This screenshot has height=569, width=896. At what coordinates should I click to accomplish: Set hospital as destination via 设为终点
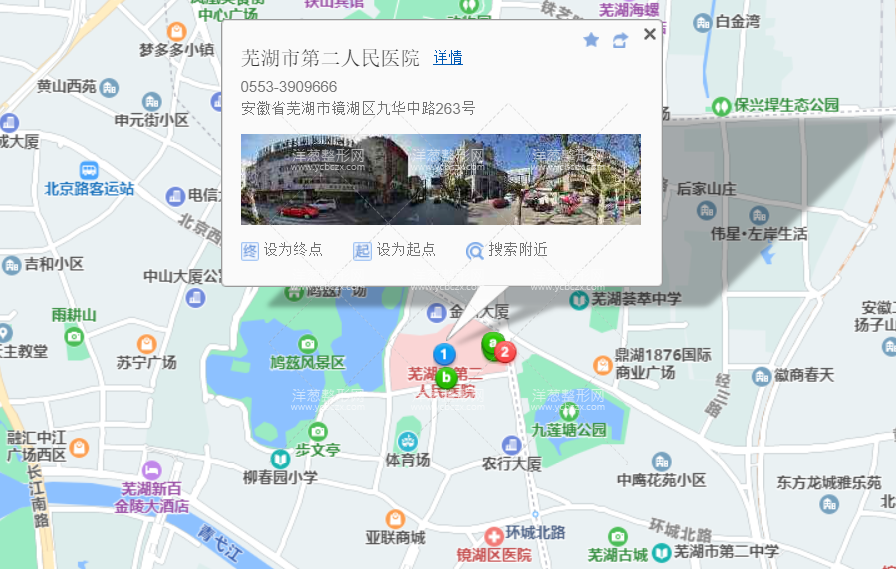coord(283,250)
